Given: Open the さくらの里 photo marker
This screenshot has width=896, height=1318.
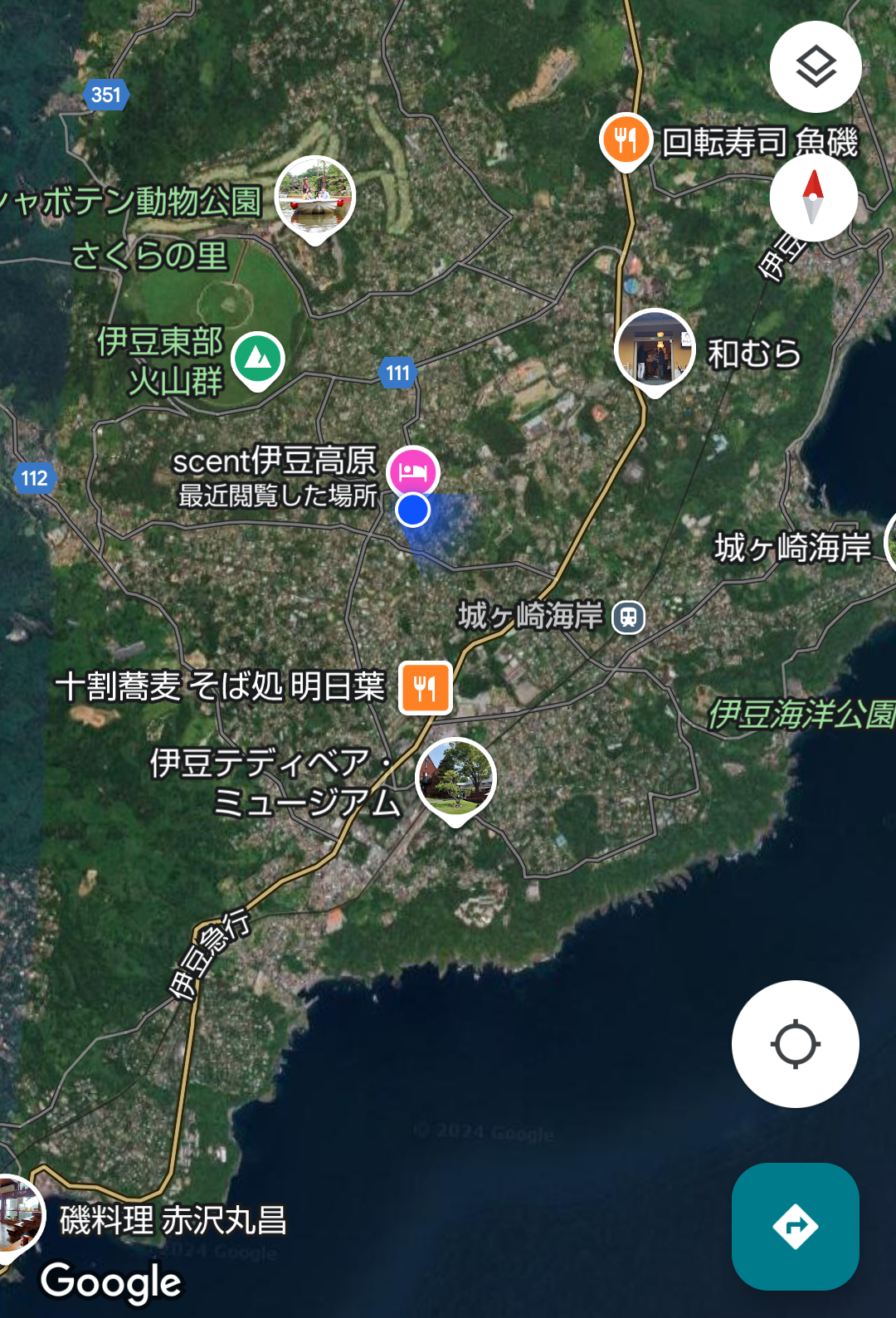Looking at the screenshot, I should pyautogui.click(x=314, y=197).
